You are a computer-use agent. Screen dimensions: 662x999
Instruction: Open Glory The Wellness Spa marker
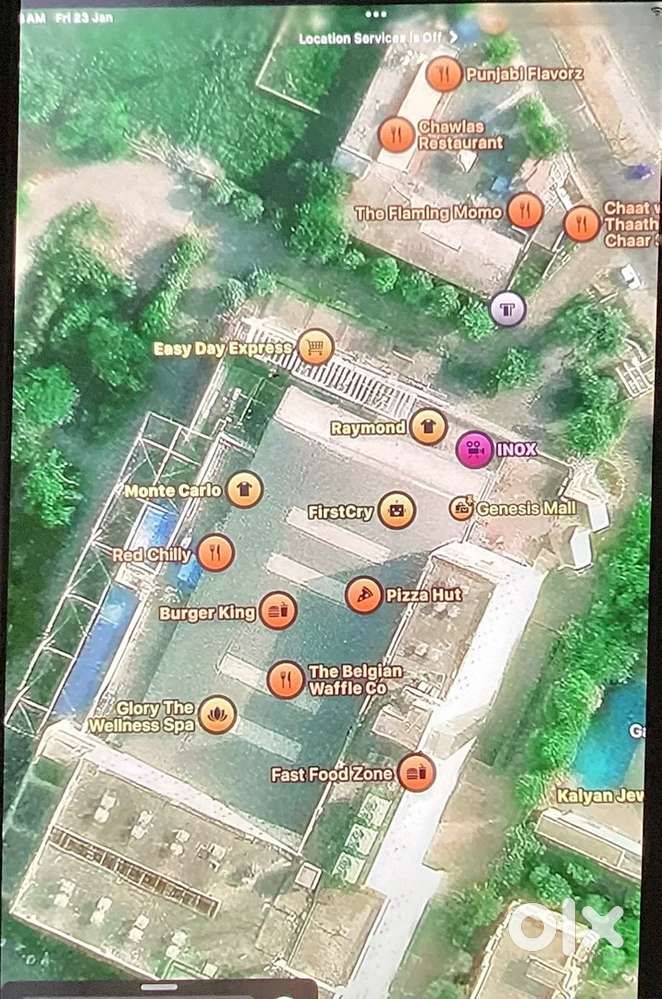coord(217,715)
